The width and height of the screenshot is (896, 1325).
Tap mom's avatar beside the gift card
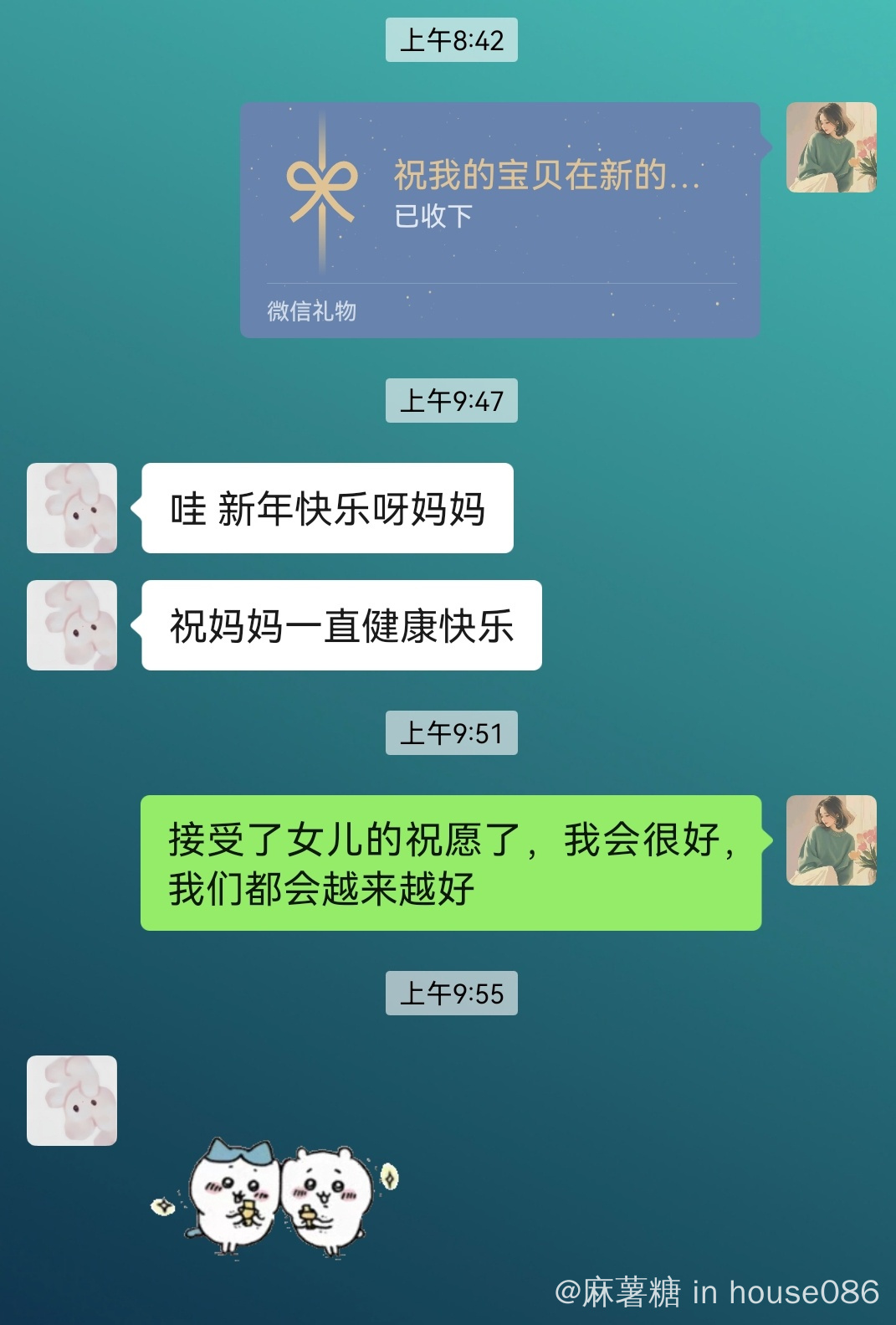831,147
